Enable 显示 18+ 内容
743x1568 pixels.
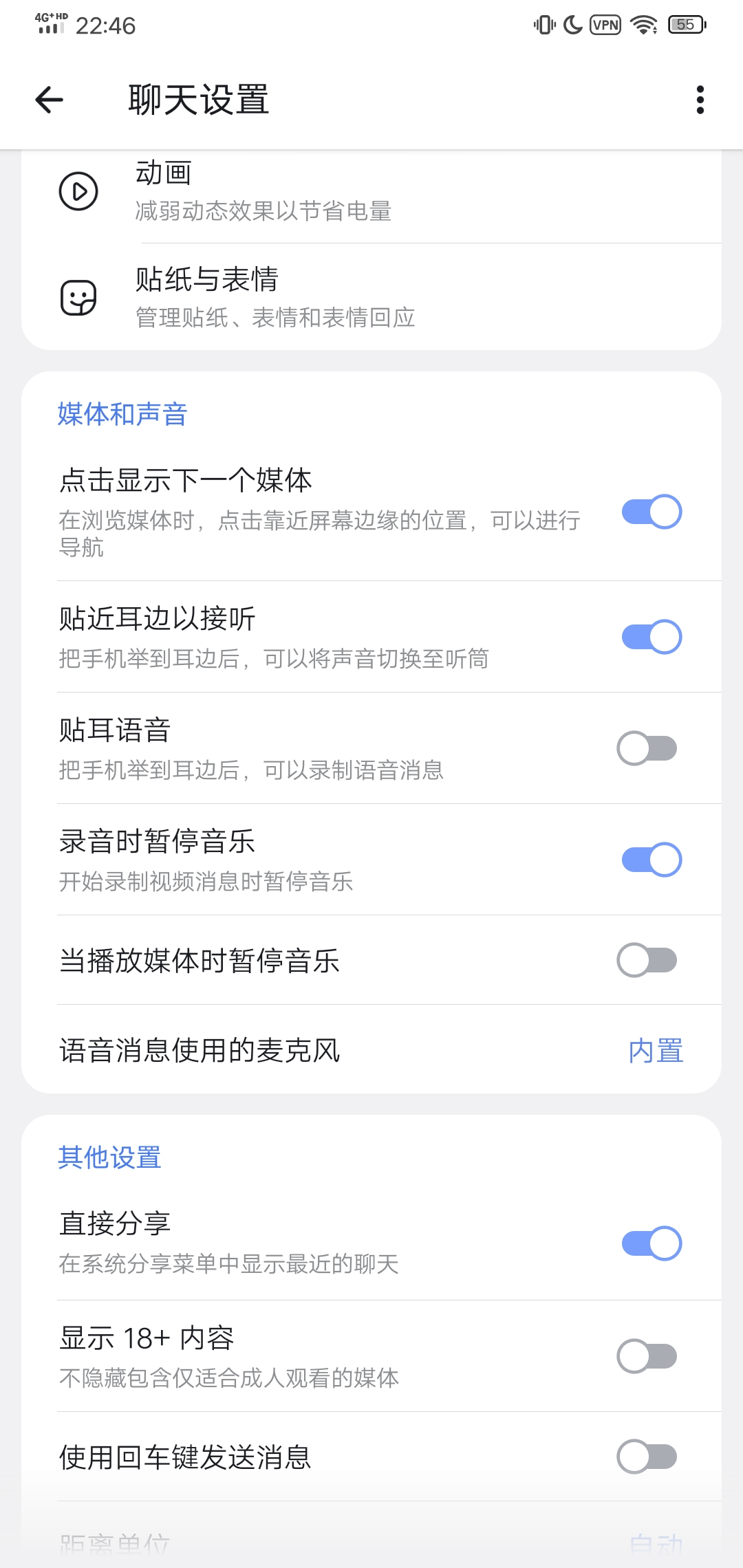point(647,1356)
